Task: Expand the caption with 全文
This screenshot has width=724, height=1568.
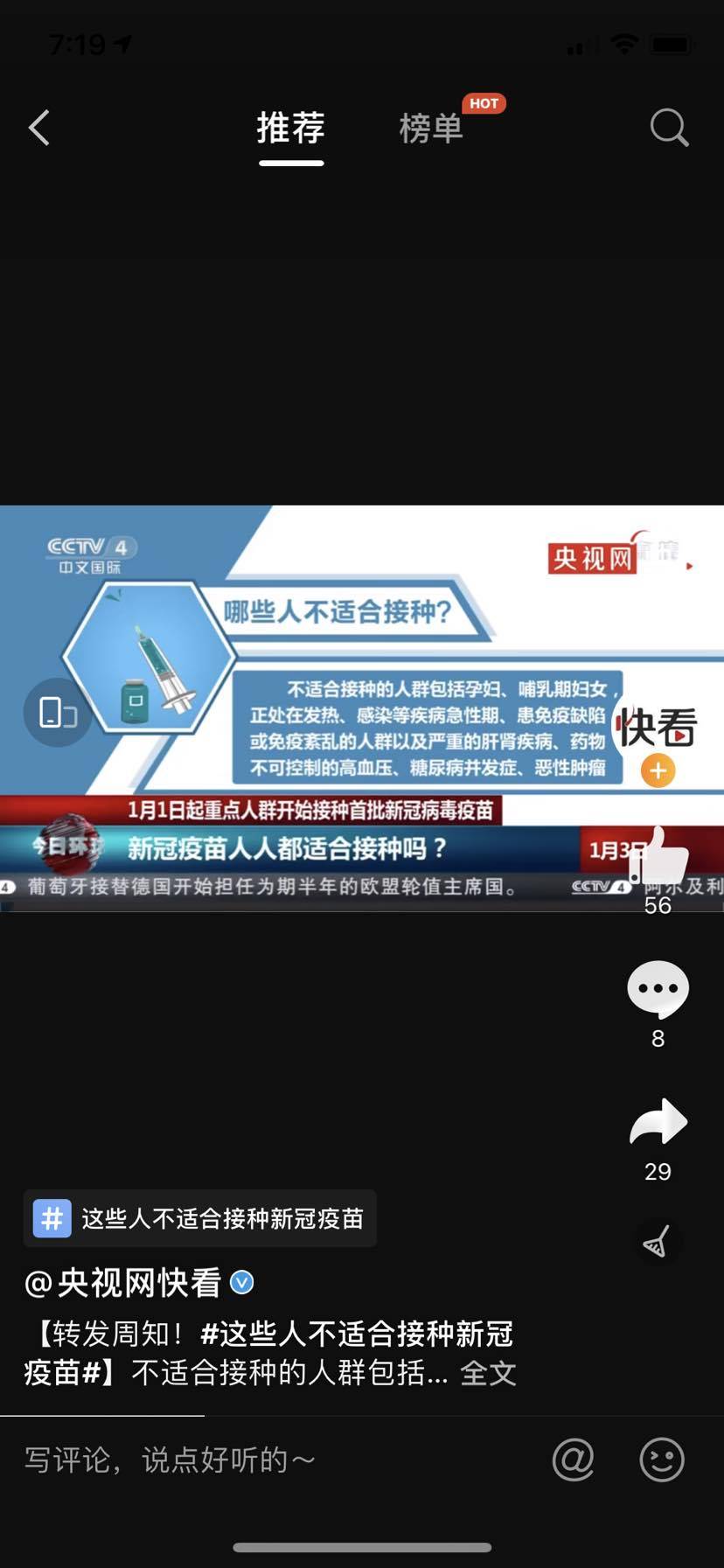Action: tap(488, 1373)
